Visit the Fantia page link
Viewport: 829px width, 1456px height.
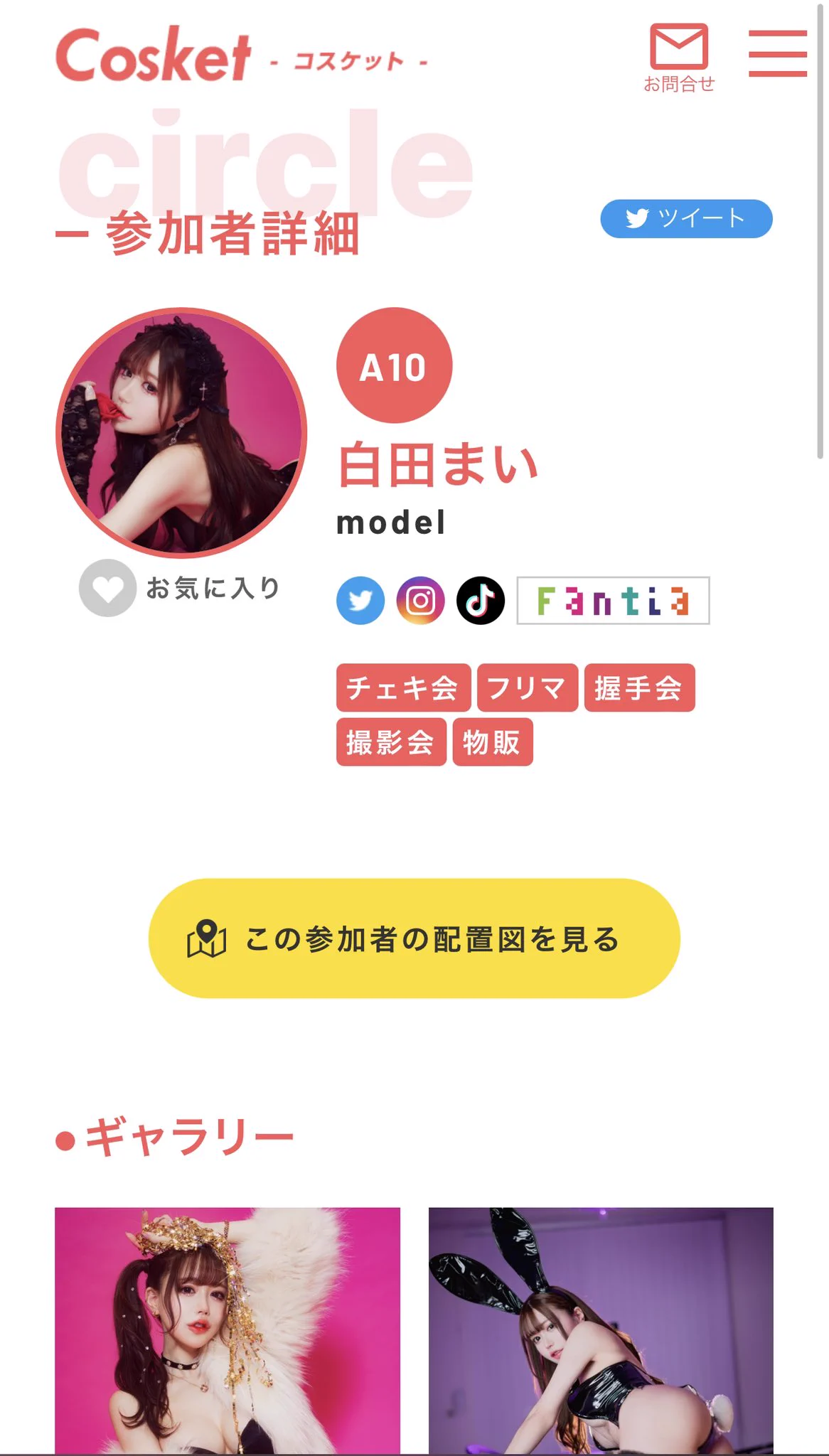(613, 601)
